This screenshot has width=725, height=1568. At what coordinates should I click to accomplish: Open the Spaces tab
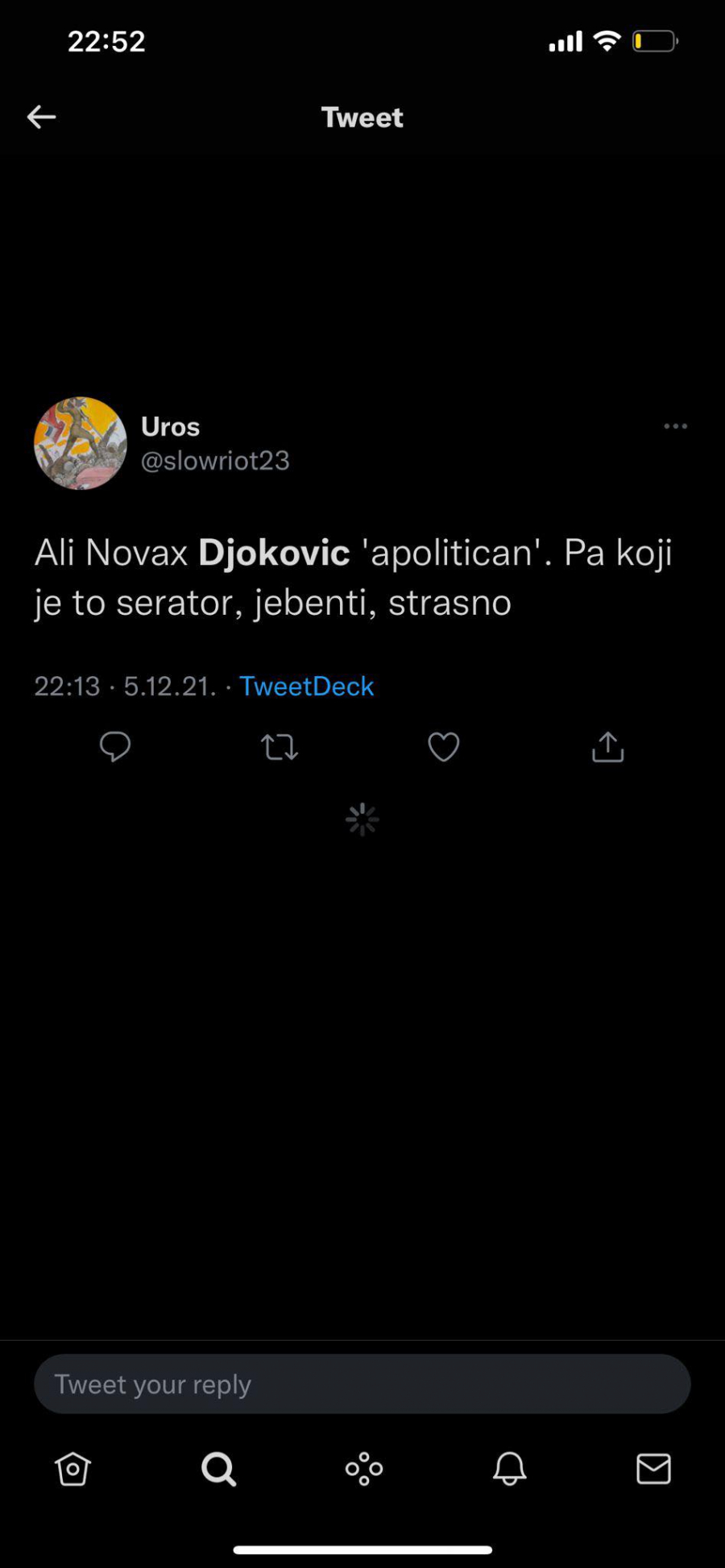click(364, 1469)
